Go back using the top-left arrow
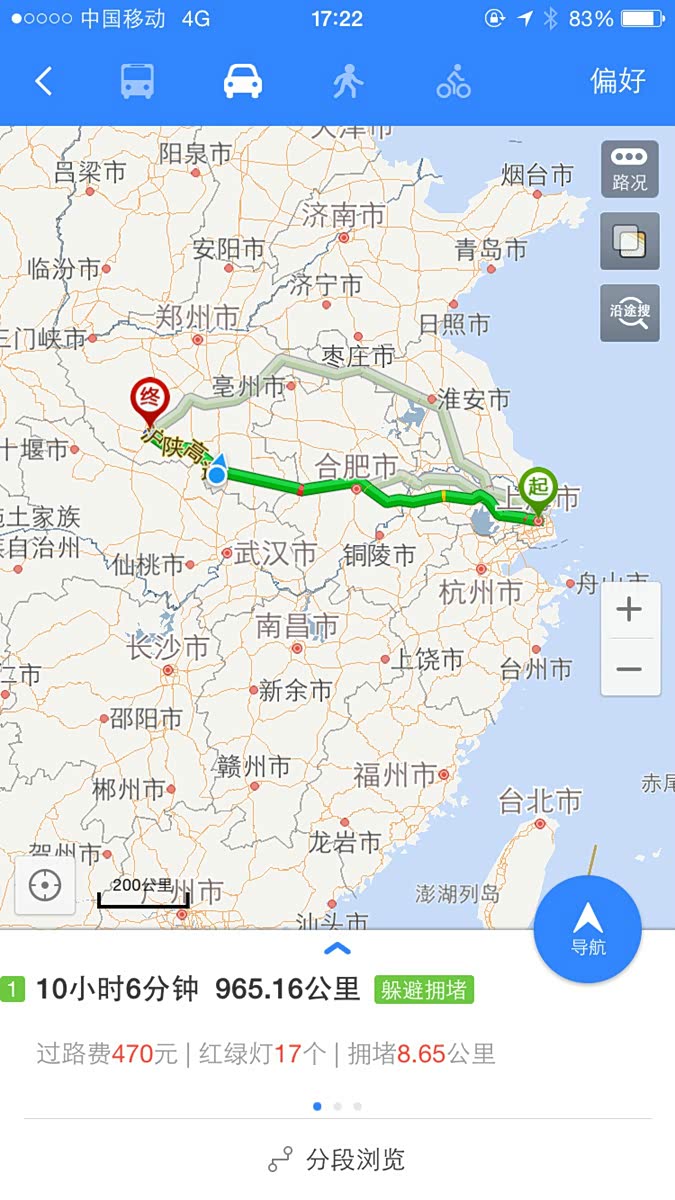The width and height of the screenshot is (675, 1200). (43, 81)
